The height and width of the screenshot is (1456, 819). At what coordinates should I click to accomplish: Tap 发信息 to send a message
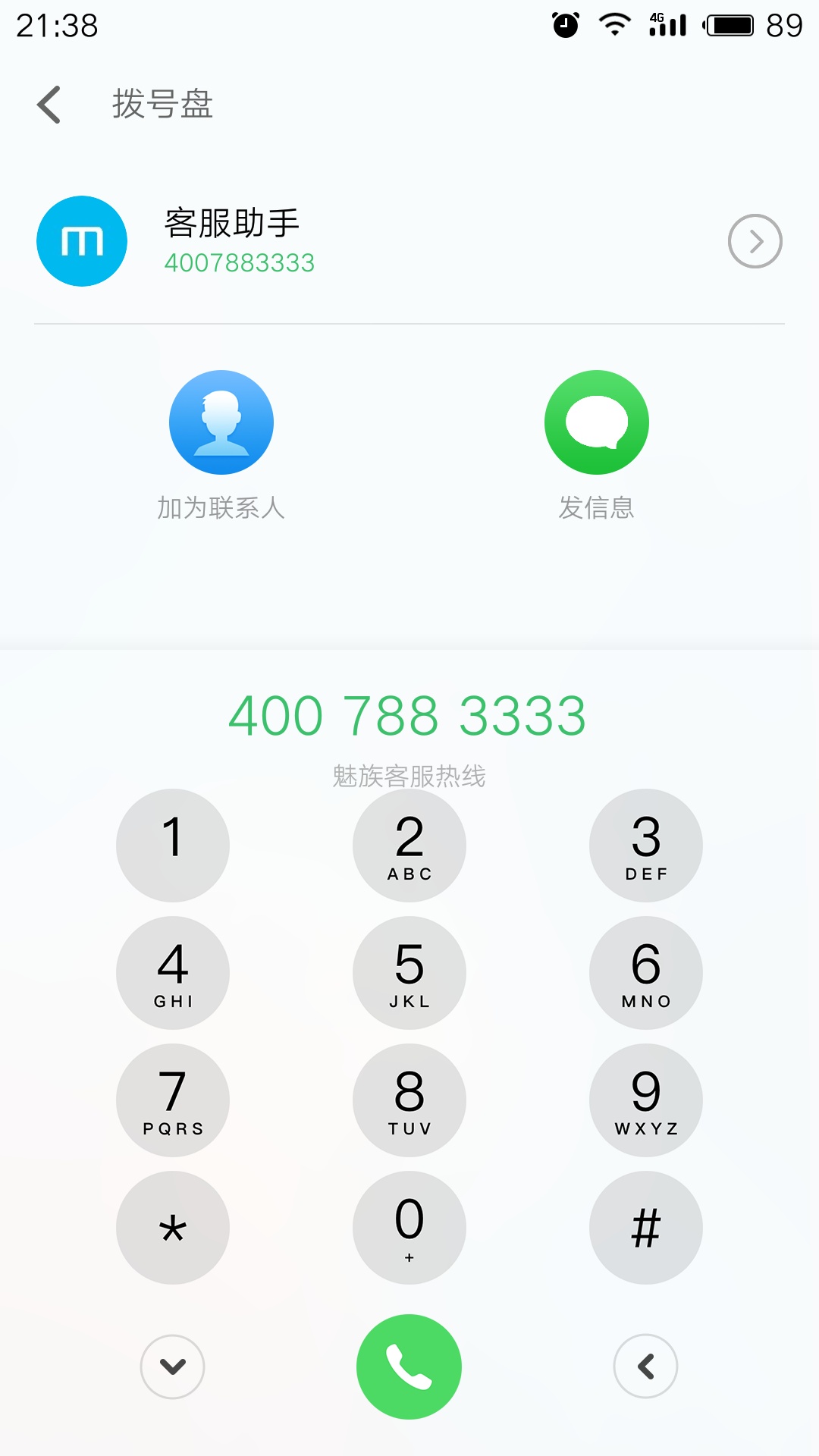pos(597,445)
